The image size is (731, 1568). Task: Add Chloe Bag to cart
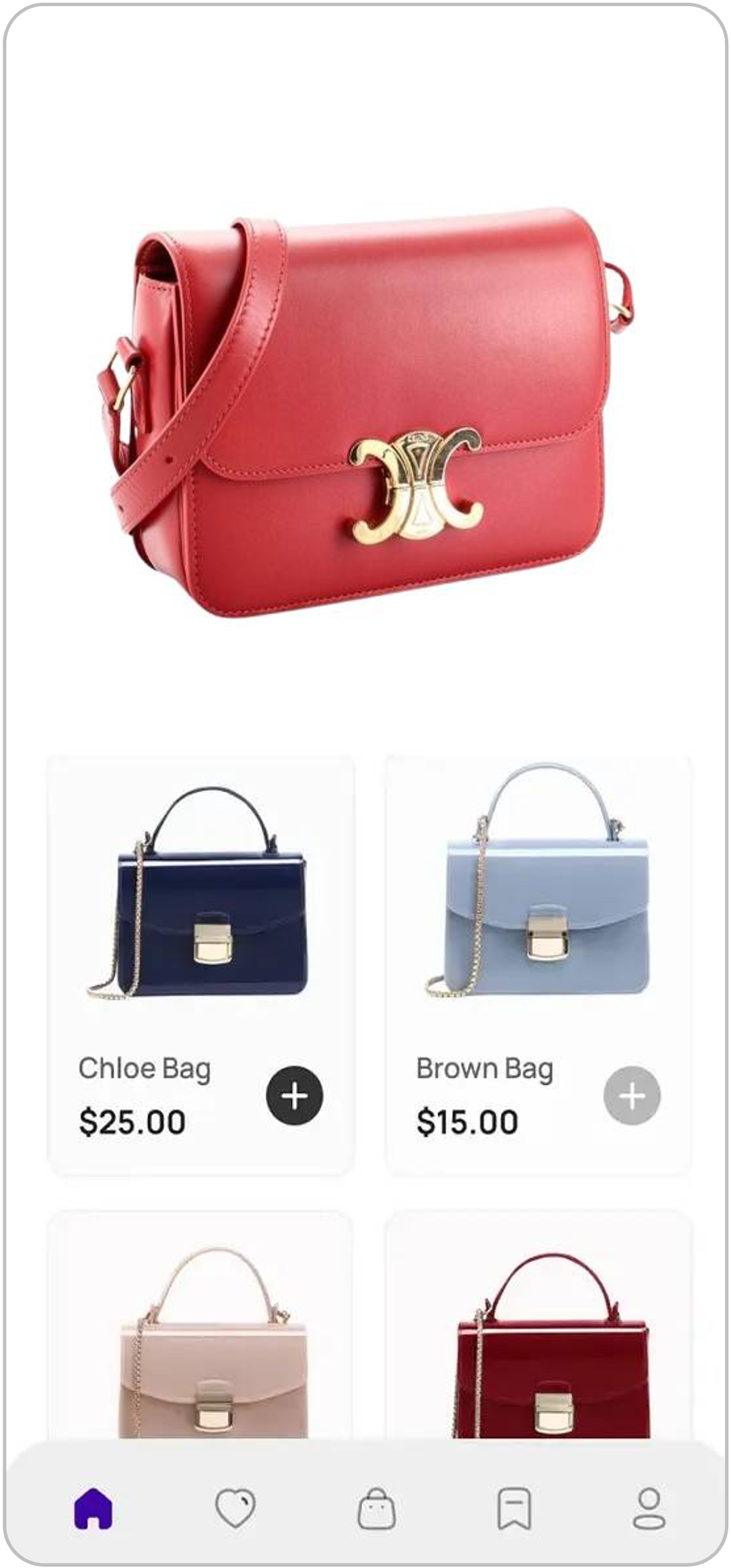[x=294, y=1096]
